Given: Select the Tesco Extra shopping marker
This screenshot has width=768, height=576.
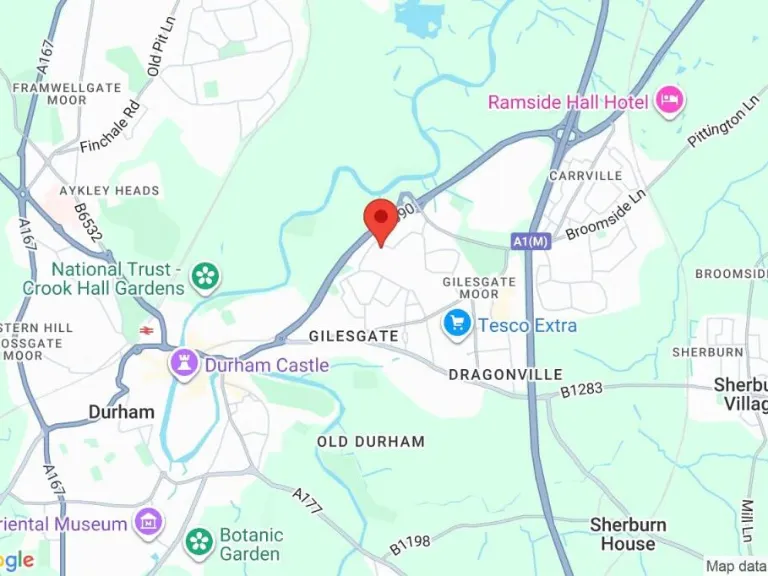Looking at the screenshot, I should pos(457,325).
